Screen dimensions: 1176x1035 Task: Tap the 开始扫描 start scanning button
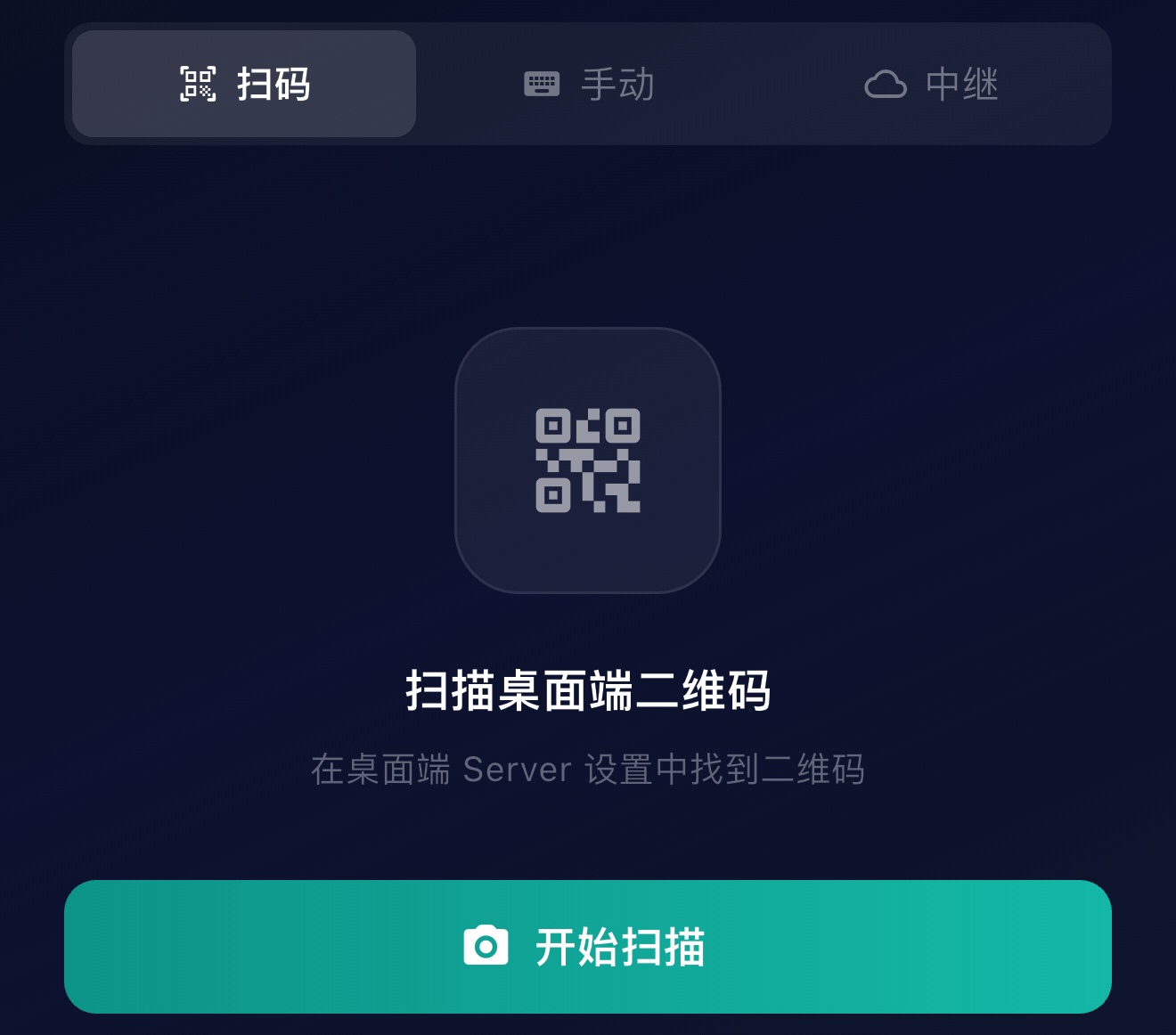pos(588,946)
